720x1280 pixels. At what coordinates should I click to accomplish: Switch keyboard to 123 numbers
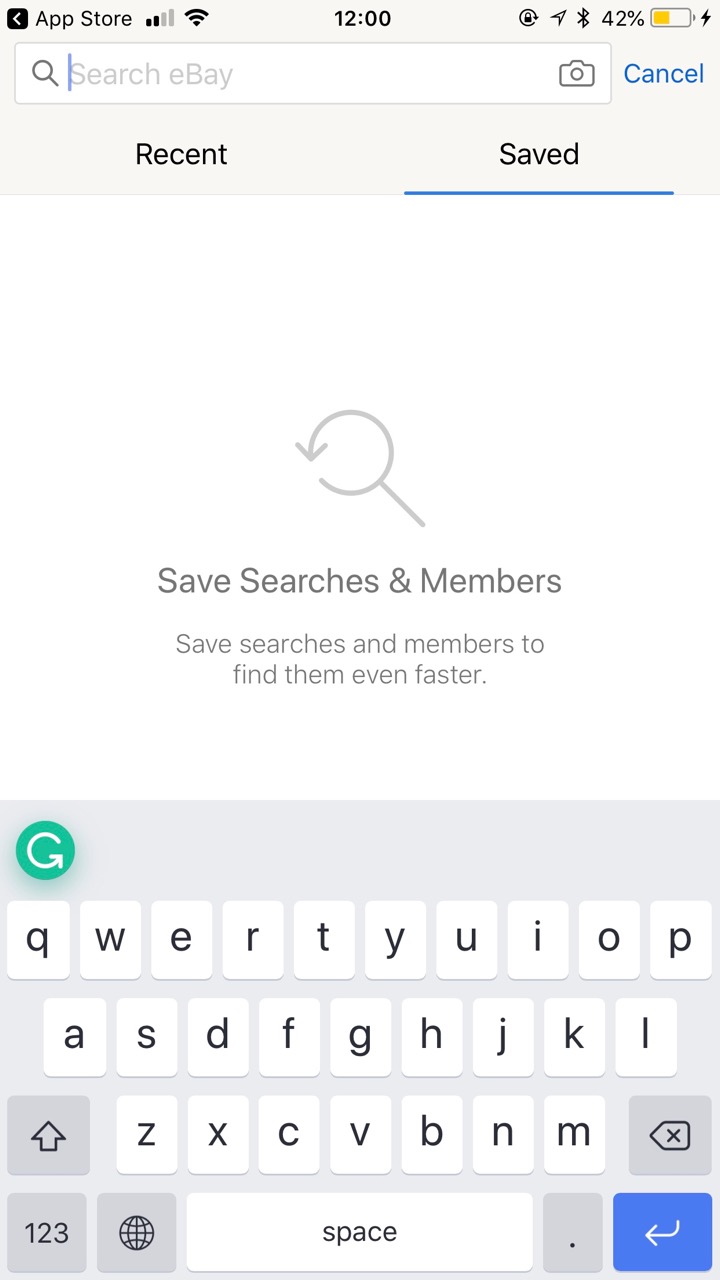pos(47,1232)
